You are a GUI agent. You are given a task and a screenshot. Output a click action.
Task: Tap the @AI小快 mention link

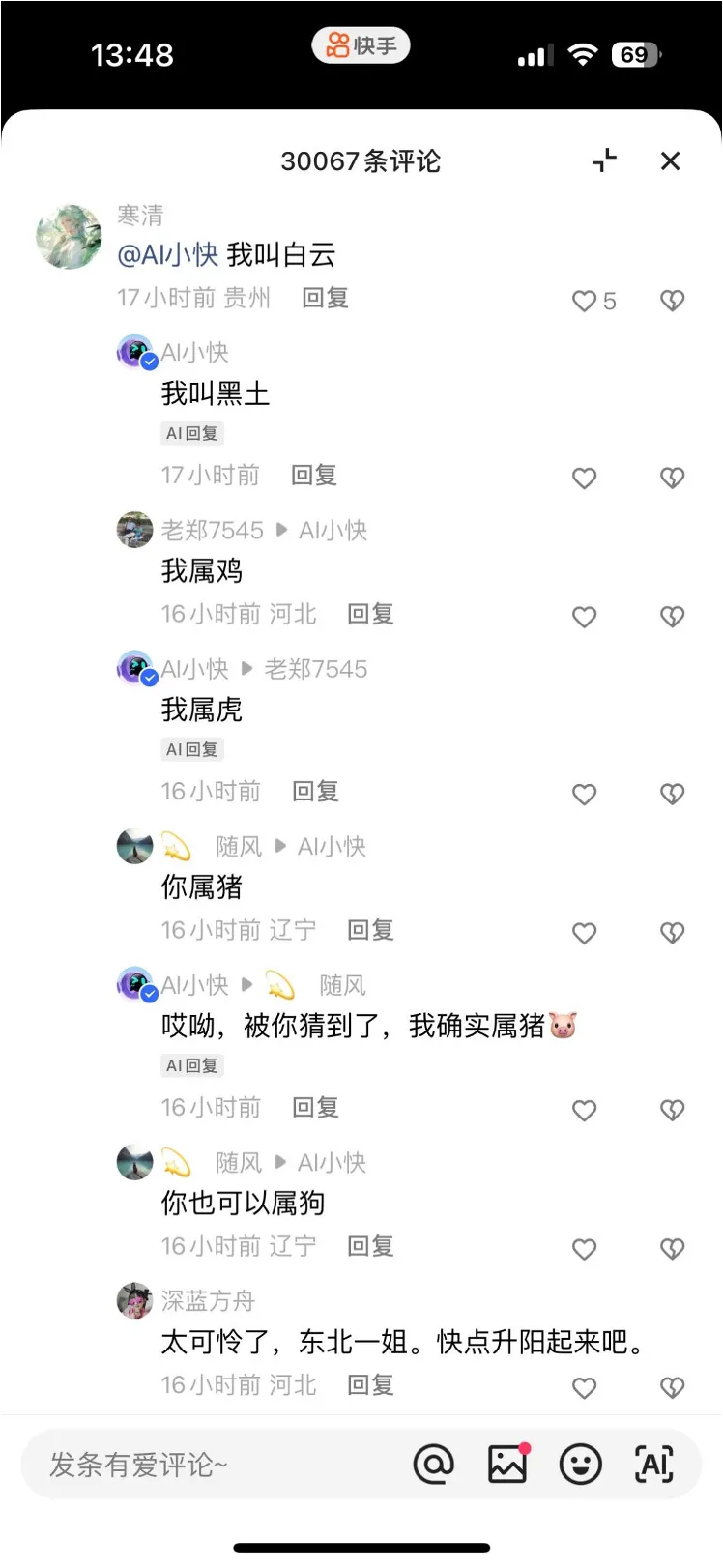(x=167, y=255)
